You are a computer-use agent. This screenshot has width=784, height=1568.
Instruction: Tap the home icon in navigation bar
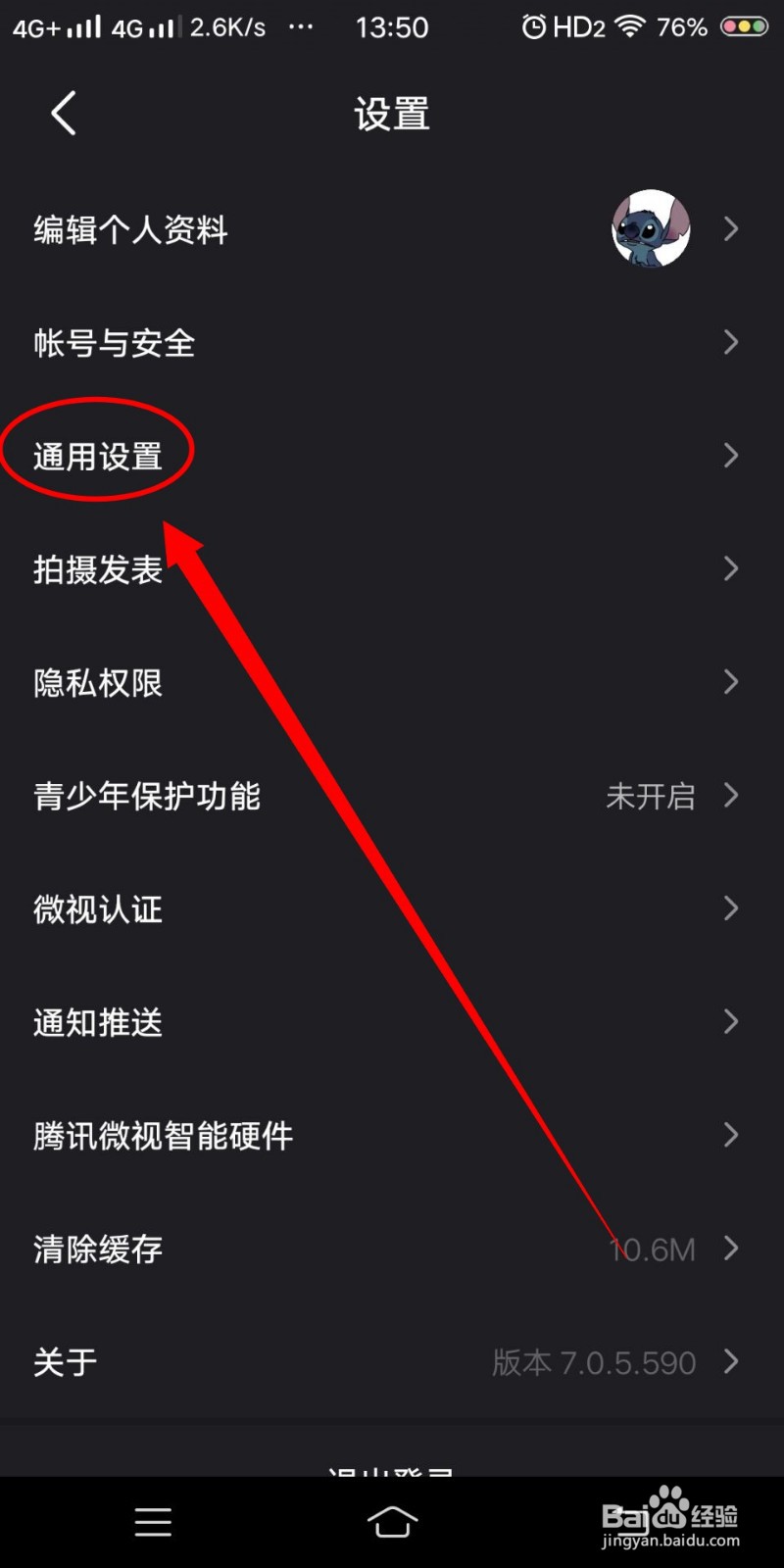[392, 1522]
